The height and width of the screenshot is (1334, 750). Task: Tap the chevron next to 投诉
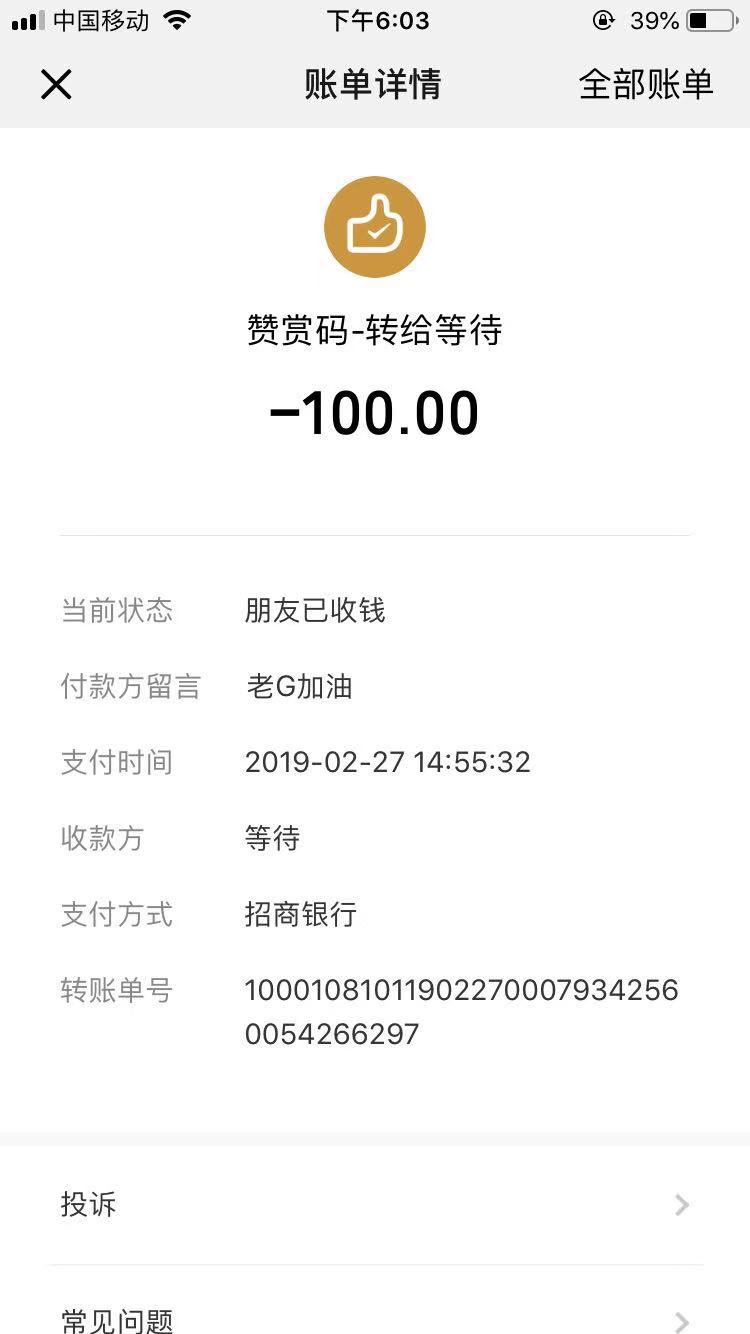point(683,1205)
